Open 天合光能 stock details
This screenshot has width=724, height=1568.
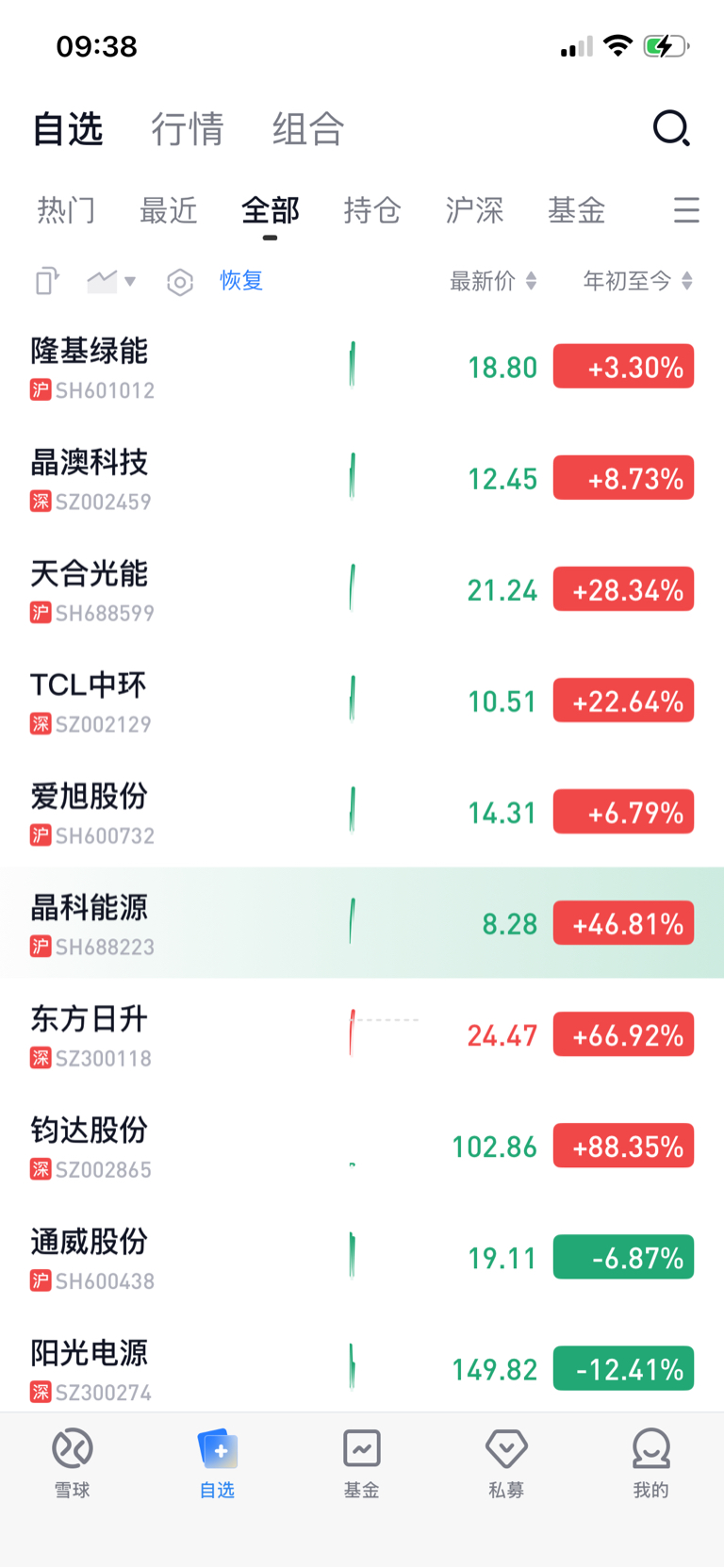(x=362, y=589)
